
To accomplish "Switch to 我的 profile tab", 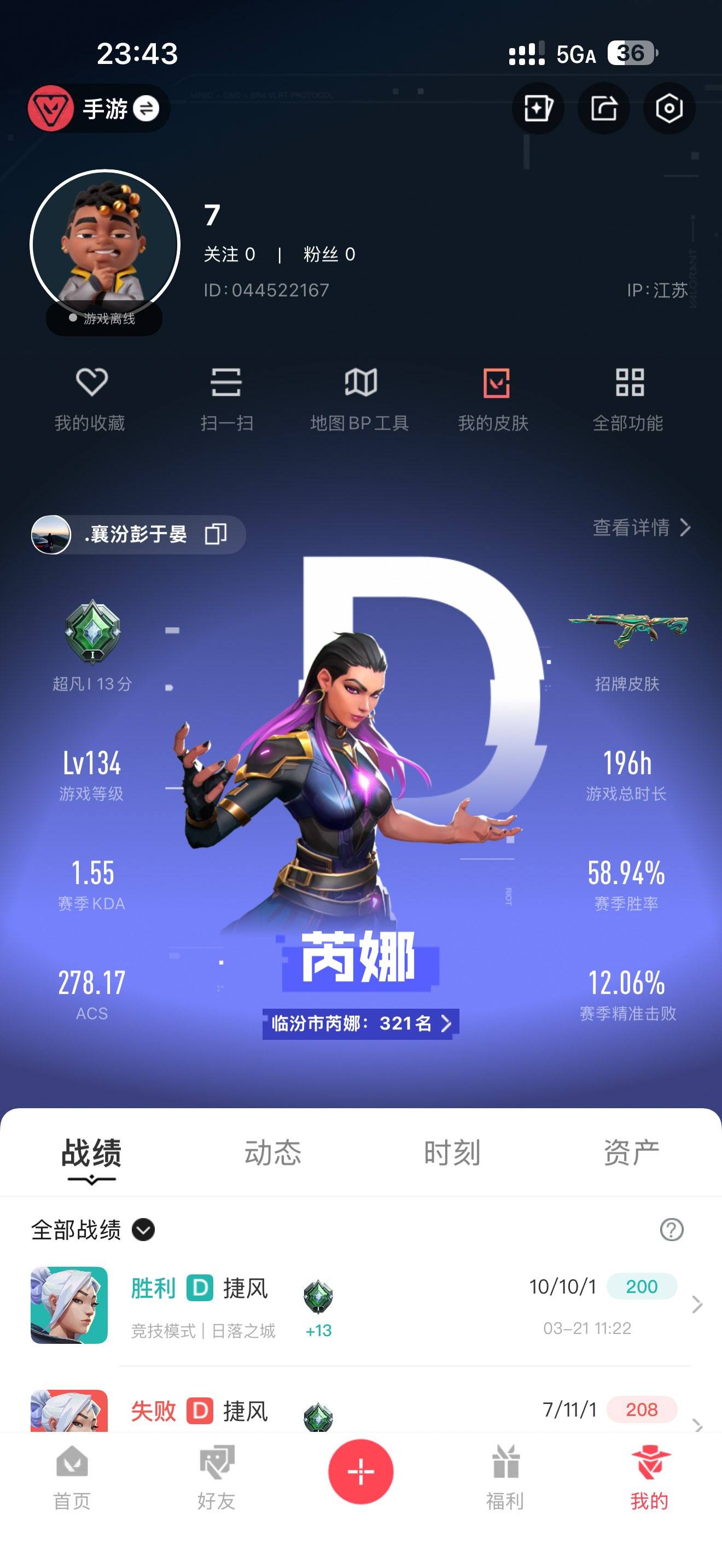I will point(649,1497).
